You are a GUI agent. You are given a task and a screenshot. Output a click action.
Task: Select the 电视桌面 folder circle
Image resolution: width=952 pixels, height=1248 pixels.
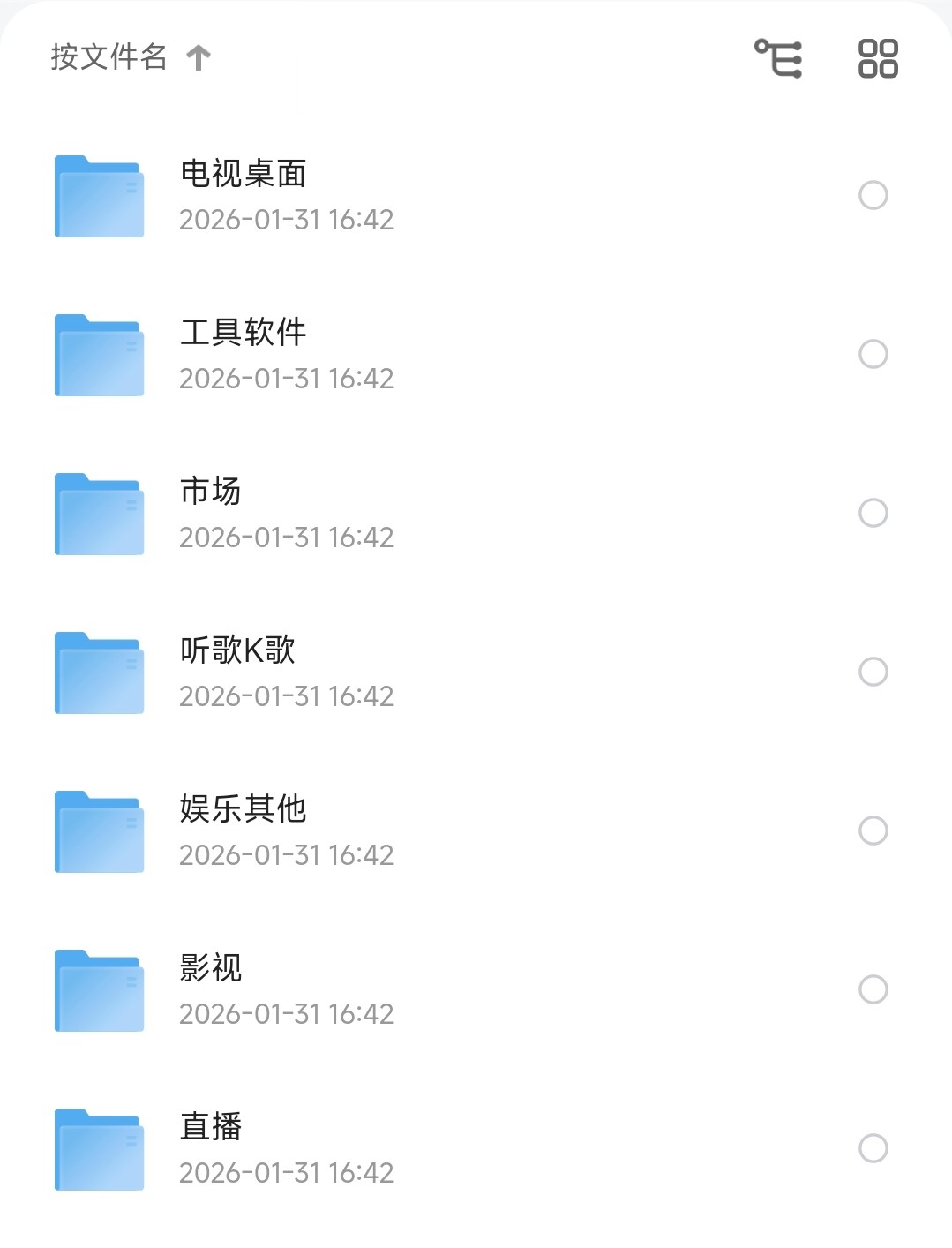[x=873, y=195]
